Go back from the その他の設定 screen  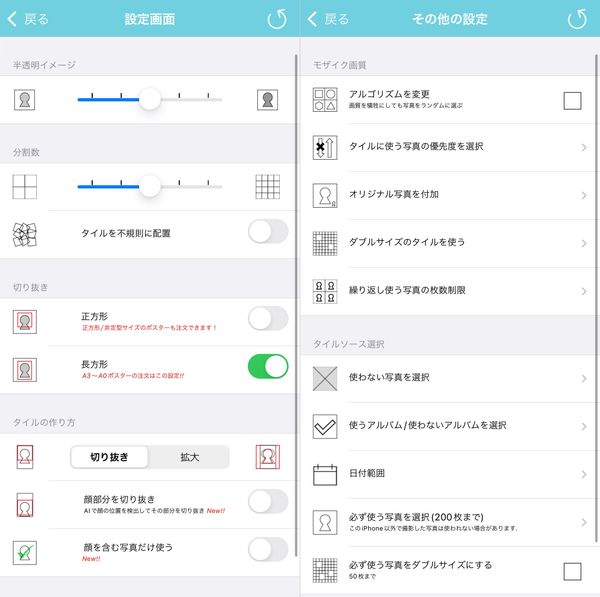click(x=328, y=19)
